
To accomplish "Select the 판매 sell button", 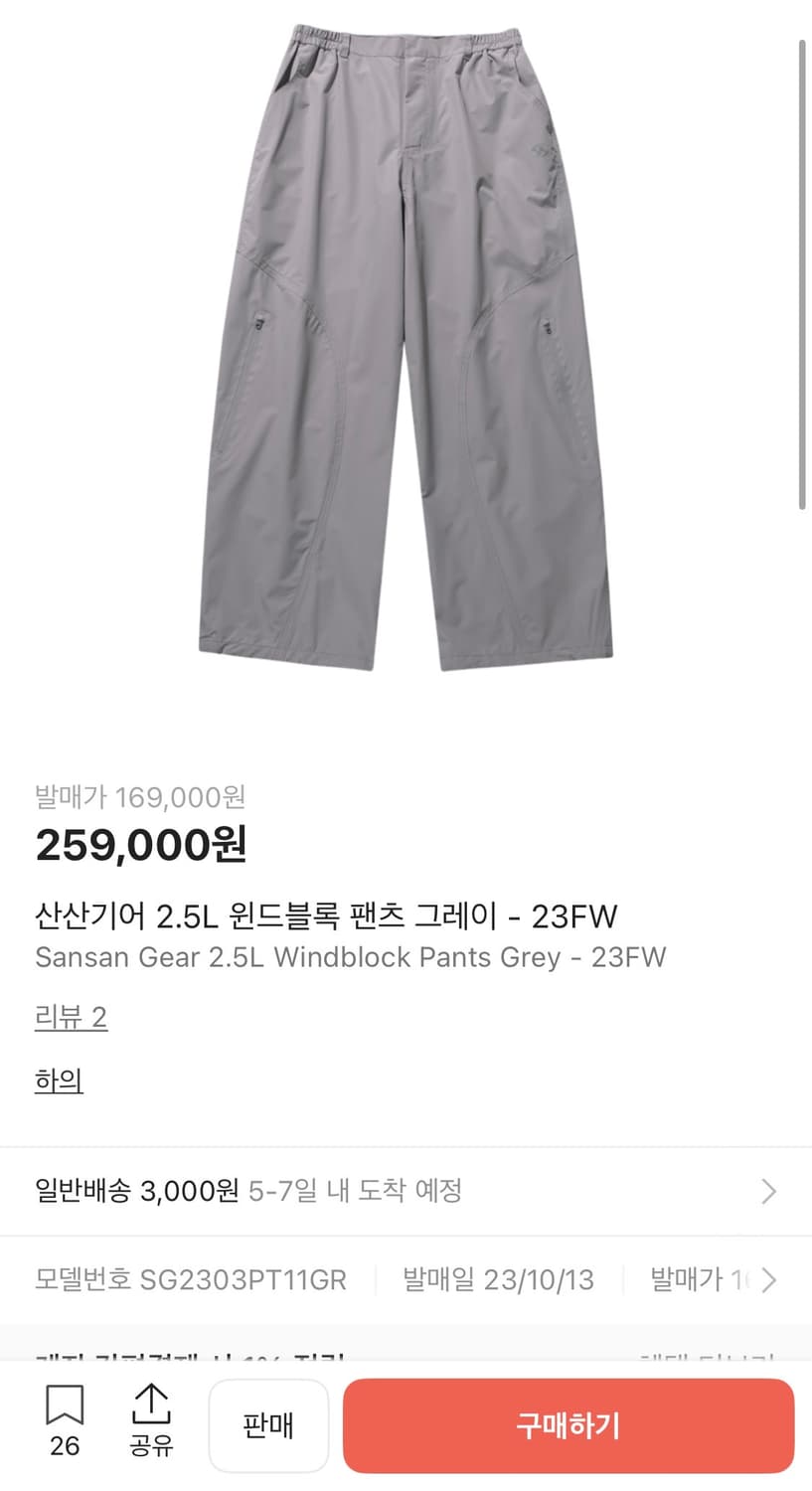I will pos(268,1425).
